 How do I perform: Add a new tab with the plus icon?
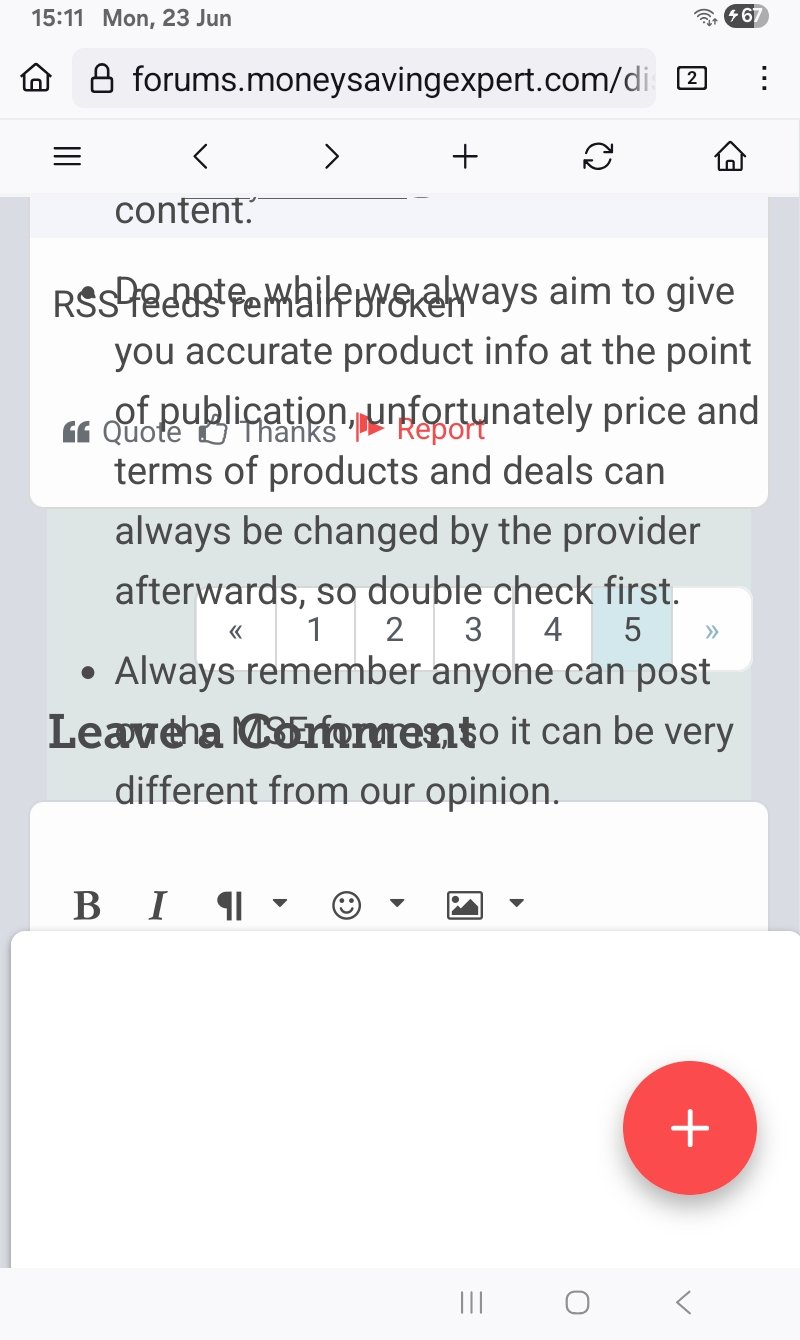(x=465, y=157)
